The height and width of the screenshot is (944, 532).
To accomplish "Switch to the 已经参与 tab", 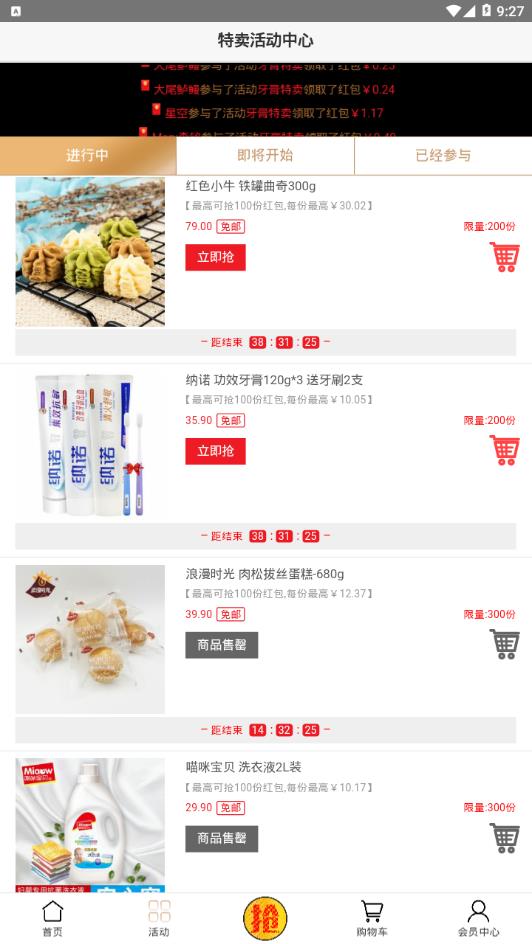I will coord(443,156).
